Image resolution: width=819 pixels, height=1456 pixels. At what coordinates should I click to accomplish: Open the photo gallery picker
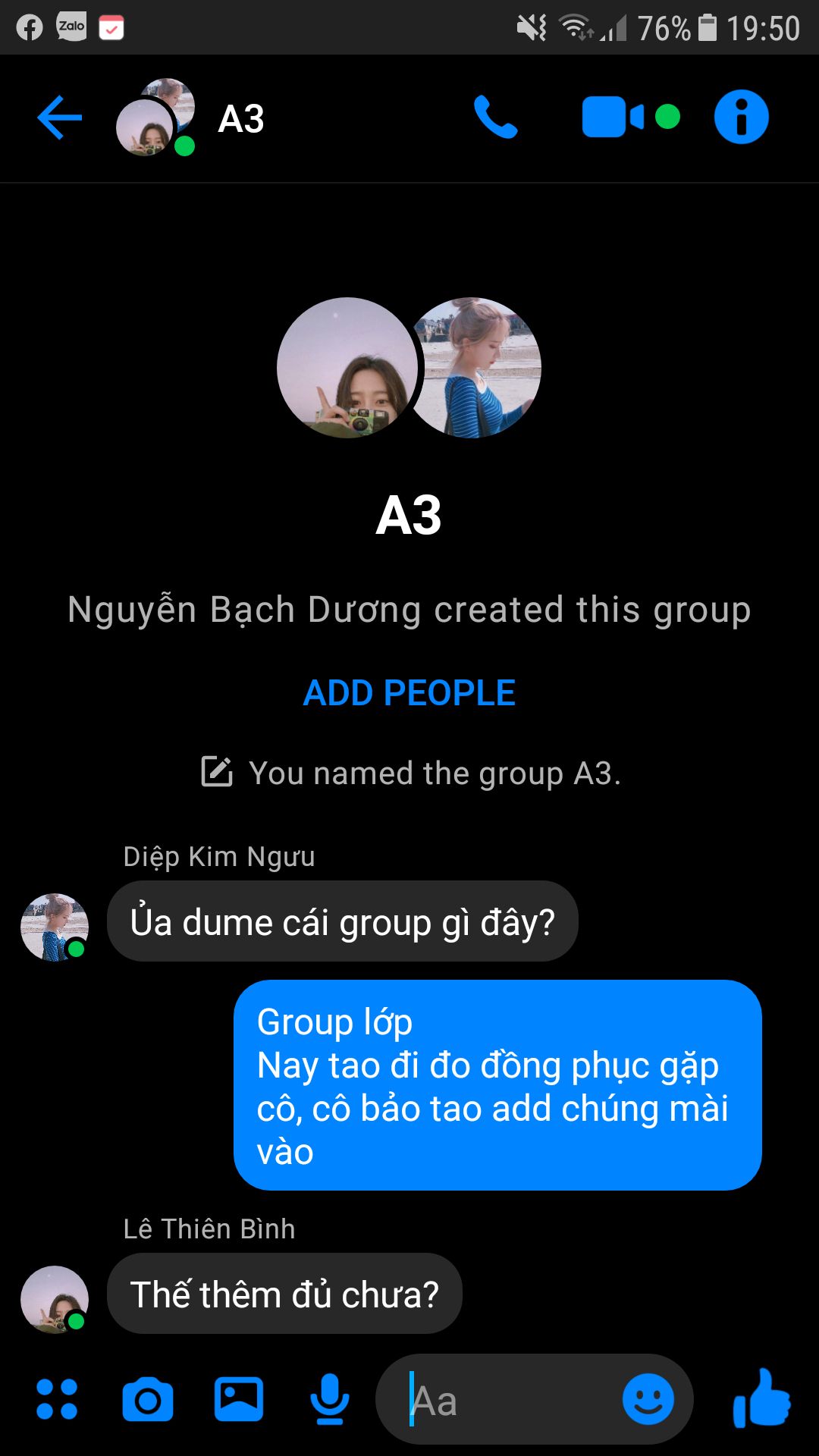pyautogui.click(x=239, y=1399)
